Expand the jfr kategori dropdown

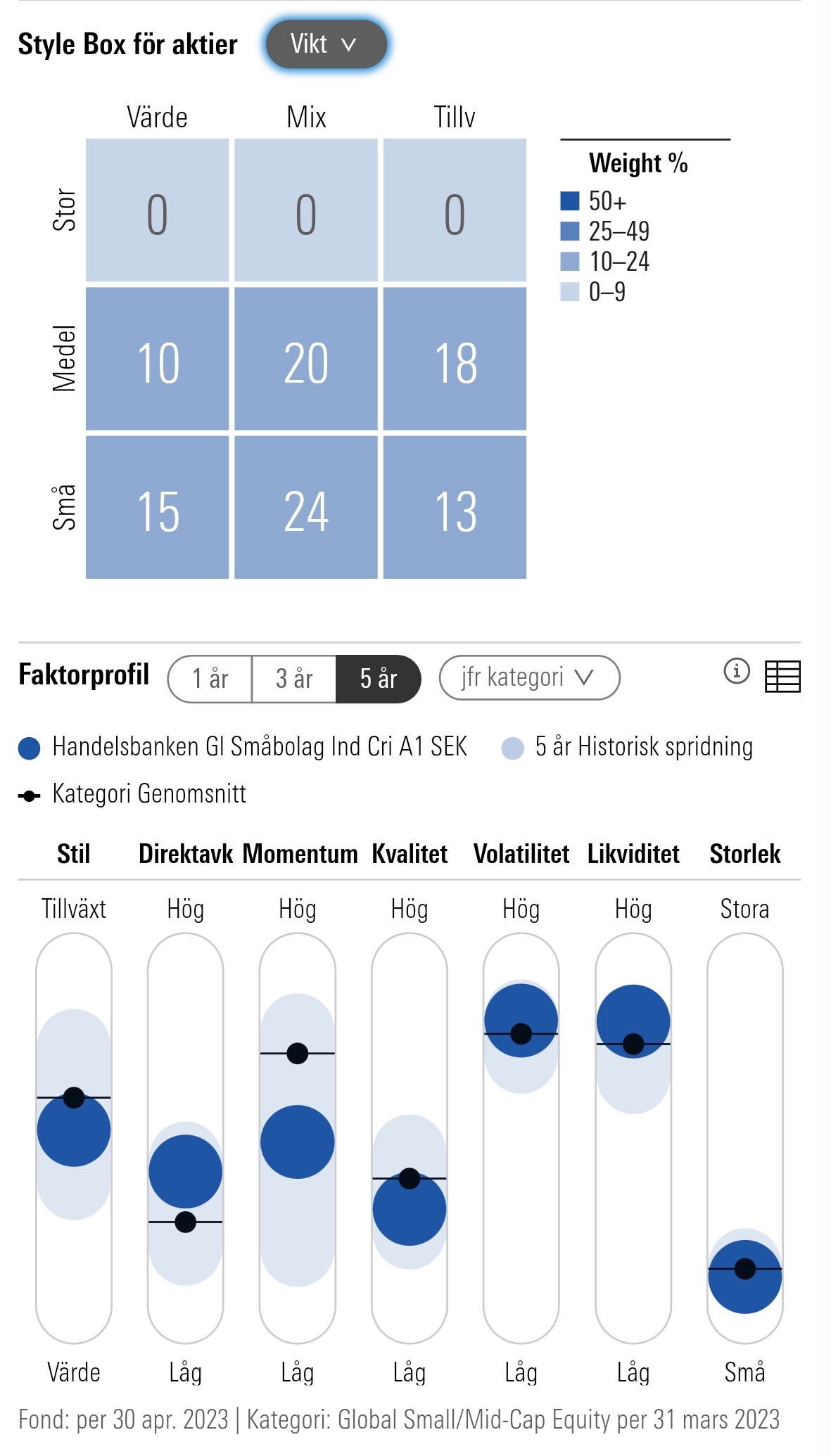coord(529,677)
